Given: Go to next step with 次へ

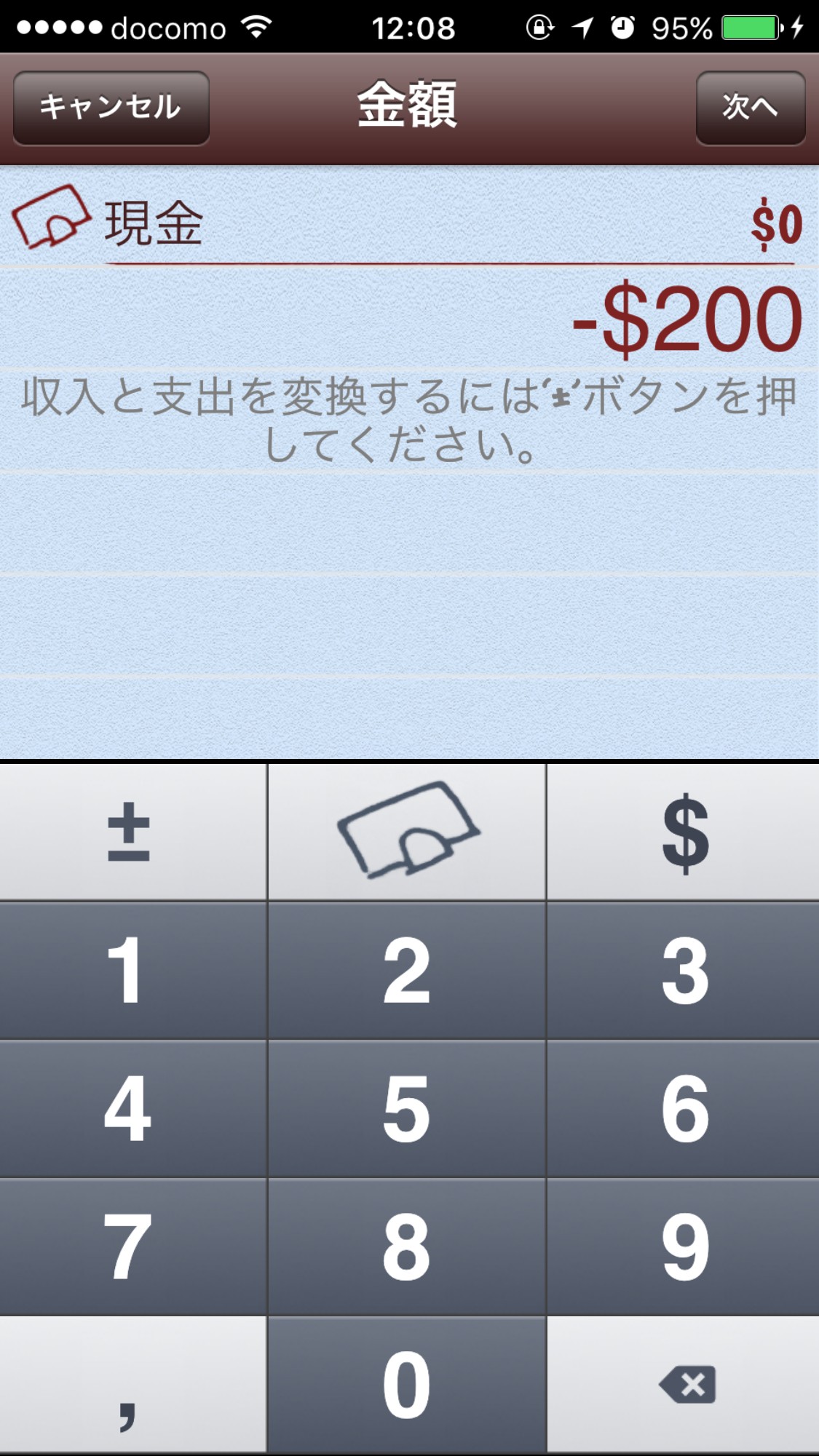Looking at the screenshot, I should (x=750, y=108).
